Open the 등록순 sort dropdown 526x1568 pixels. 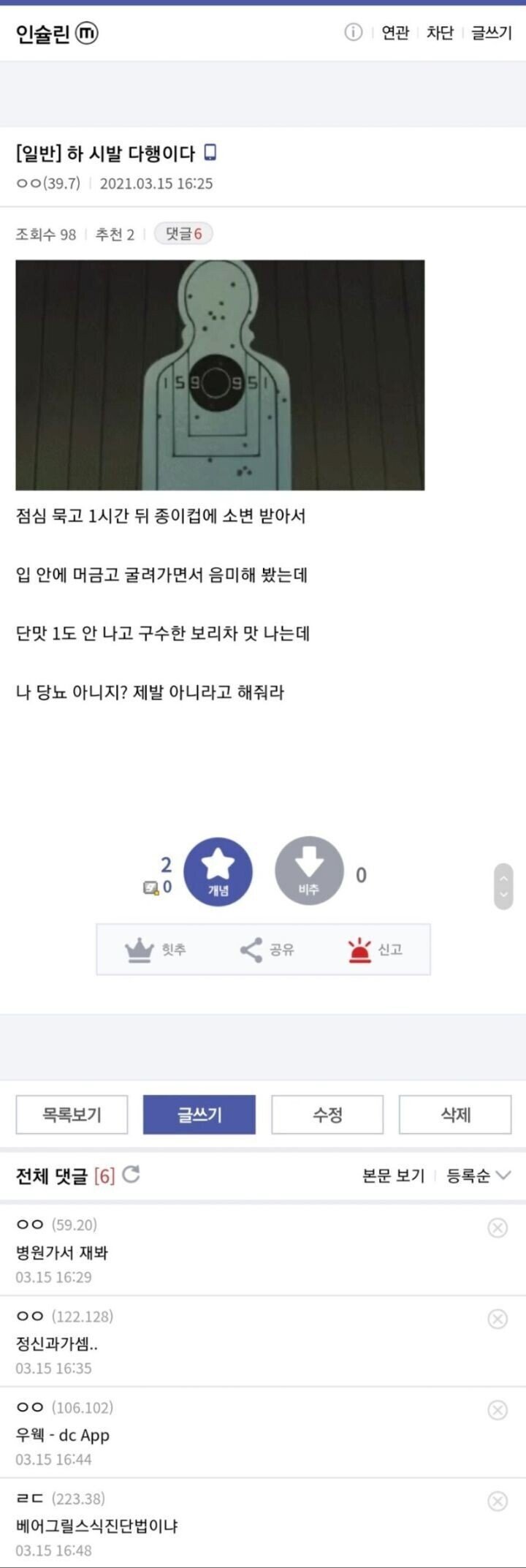(x=479, y=1175)
